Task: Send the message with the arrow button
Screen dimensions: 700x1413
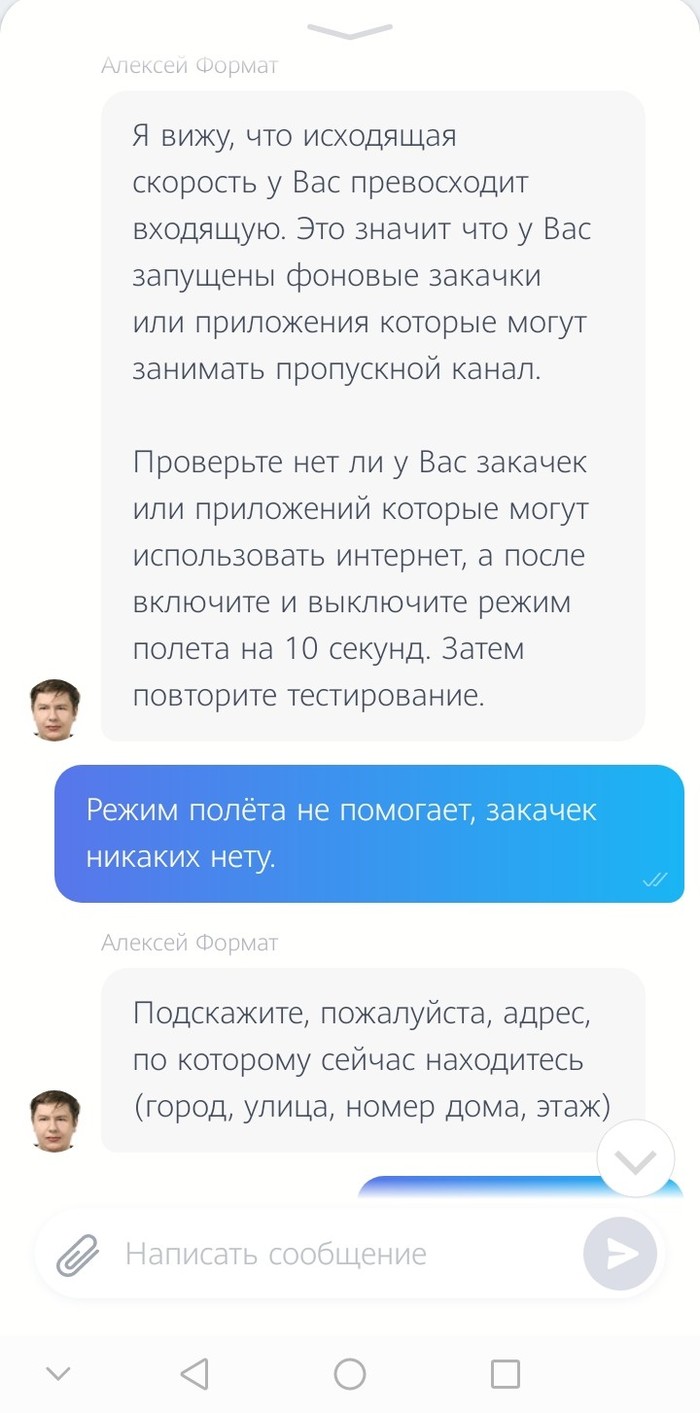Action: click(620, 1254)
